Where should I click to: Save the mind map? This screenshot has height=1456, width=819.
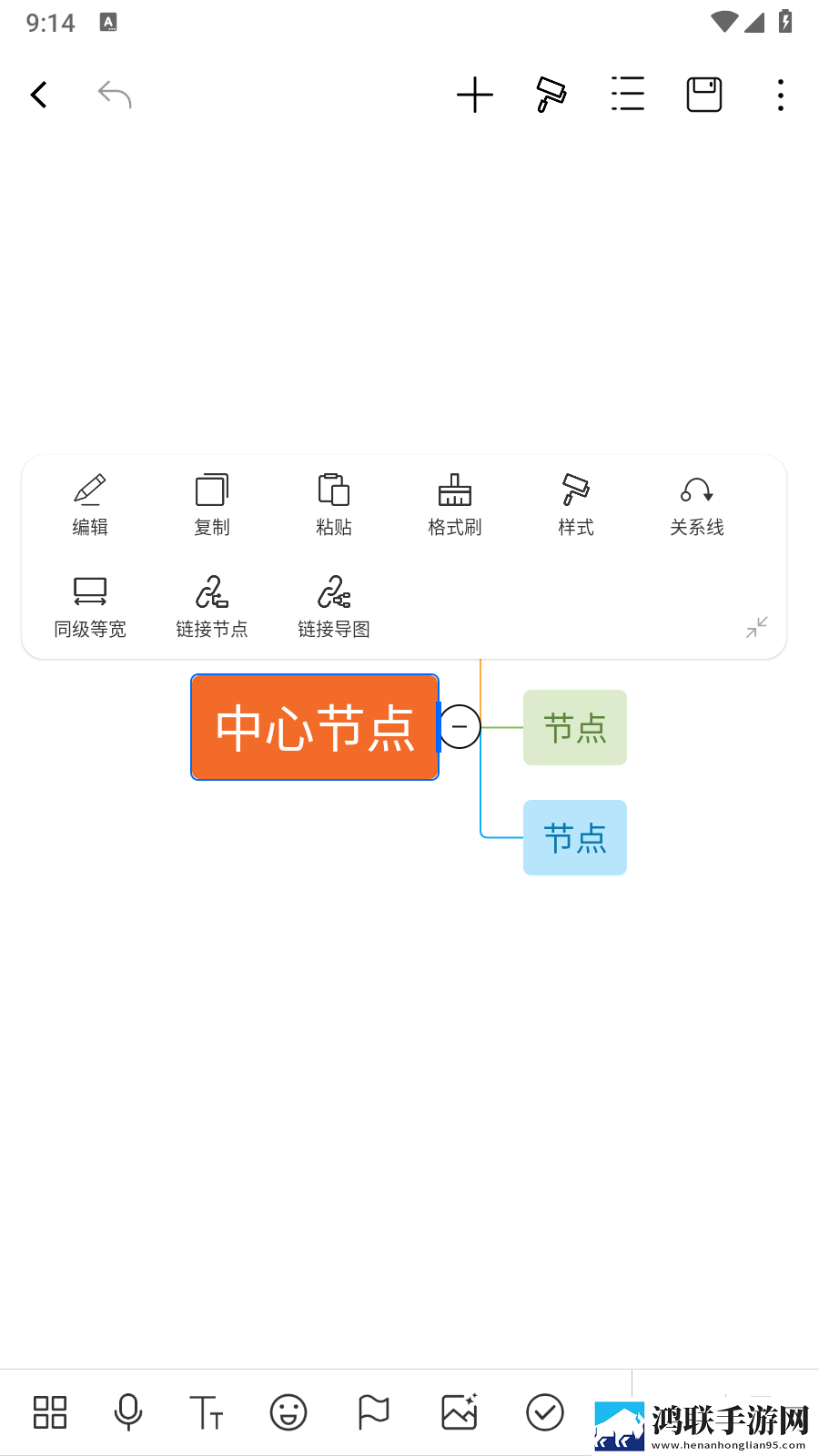tap(704, 95)
